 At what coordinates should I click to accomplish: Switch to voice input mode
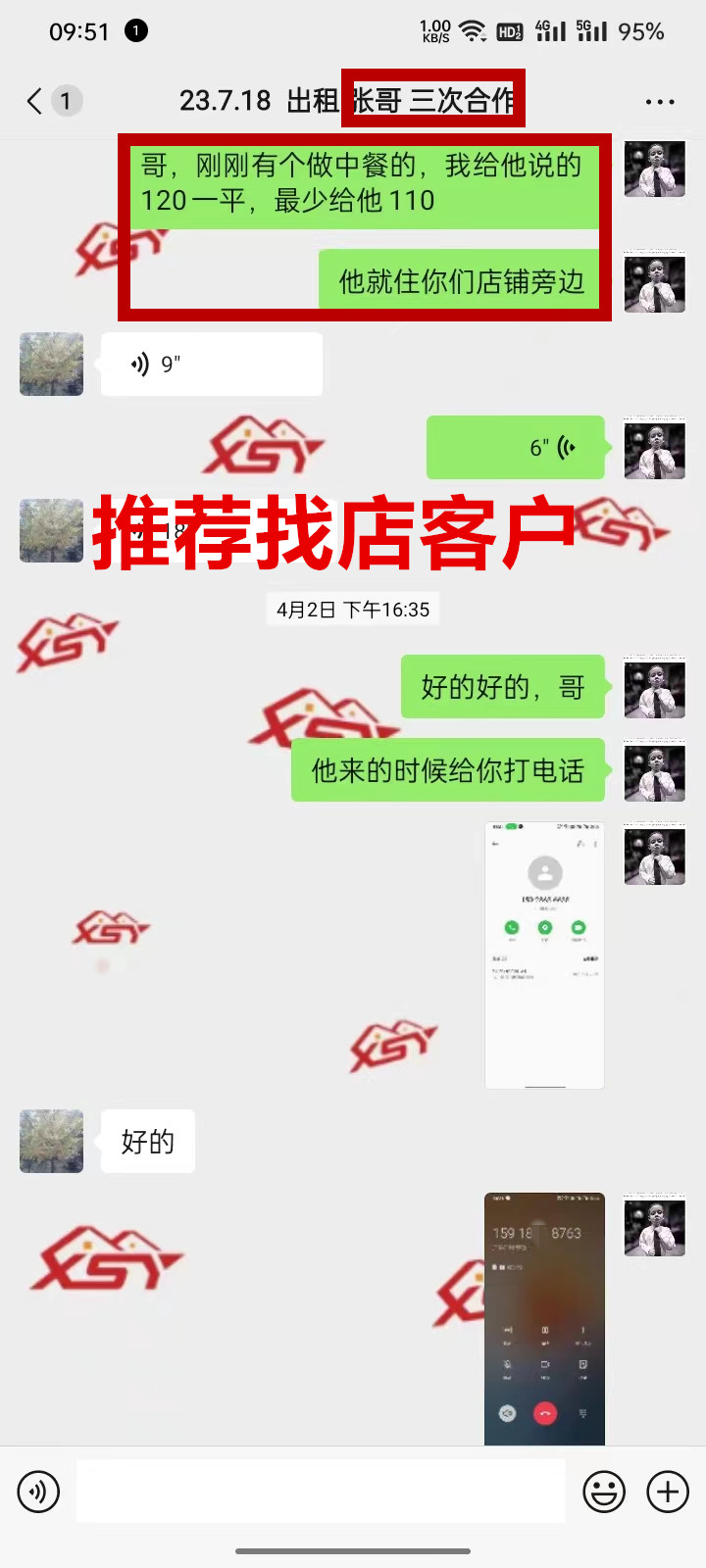click(39, 1493)
